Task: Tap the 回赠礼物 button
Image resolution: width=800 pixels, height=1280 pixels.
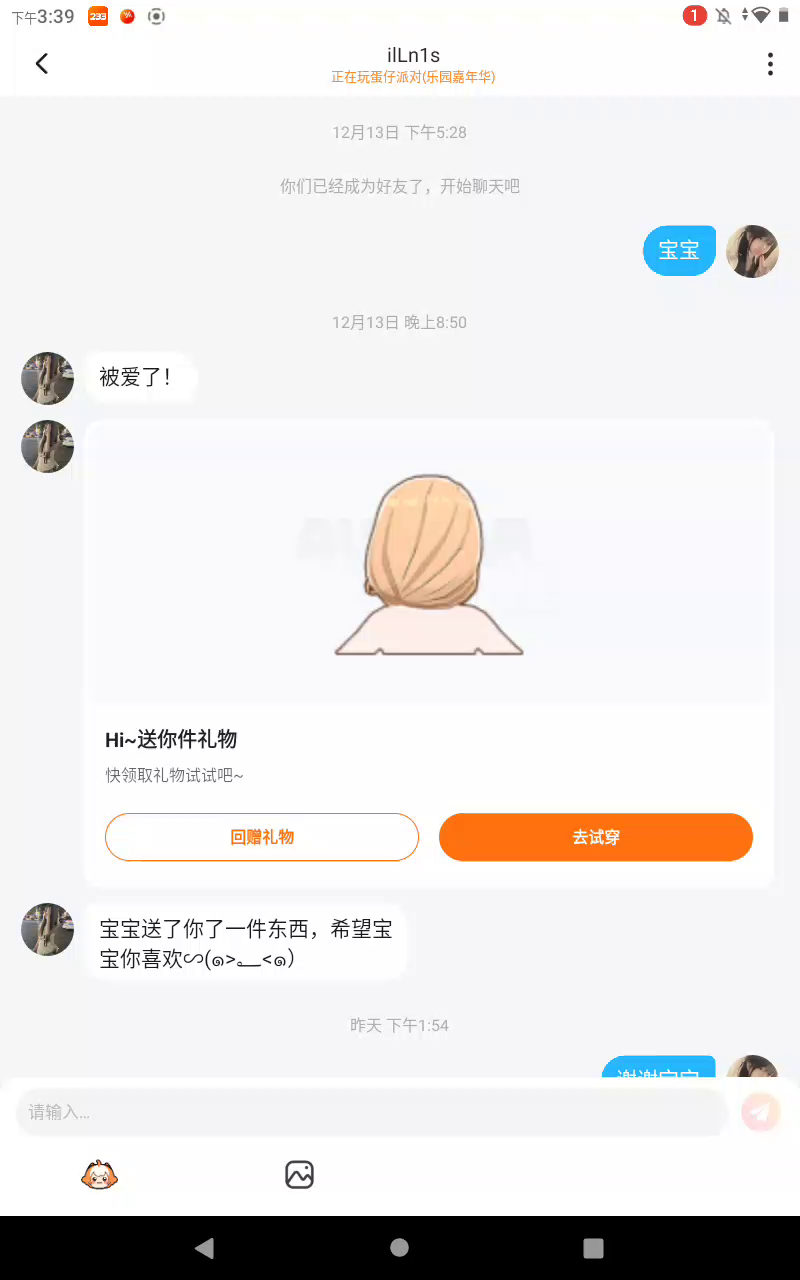Action: pos(262,837)
